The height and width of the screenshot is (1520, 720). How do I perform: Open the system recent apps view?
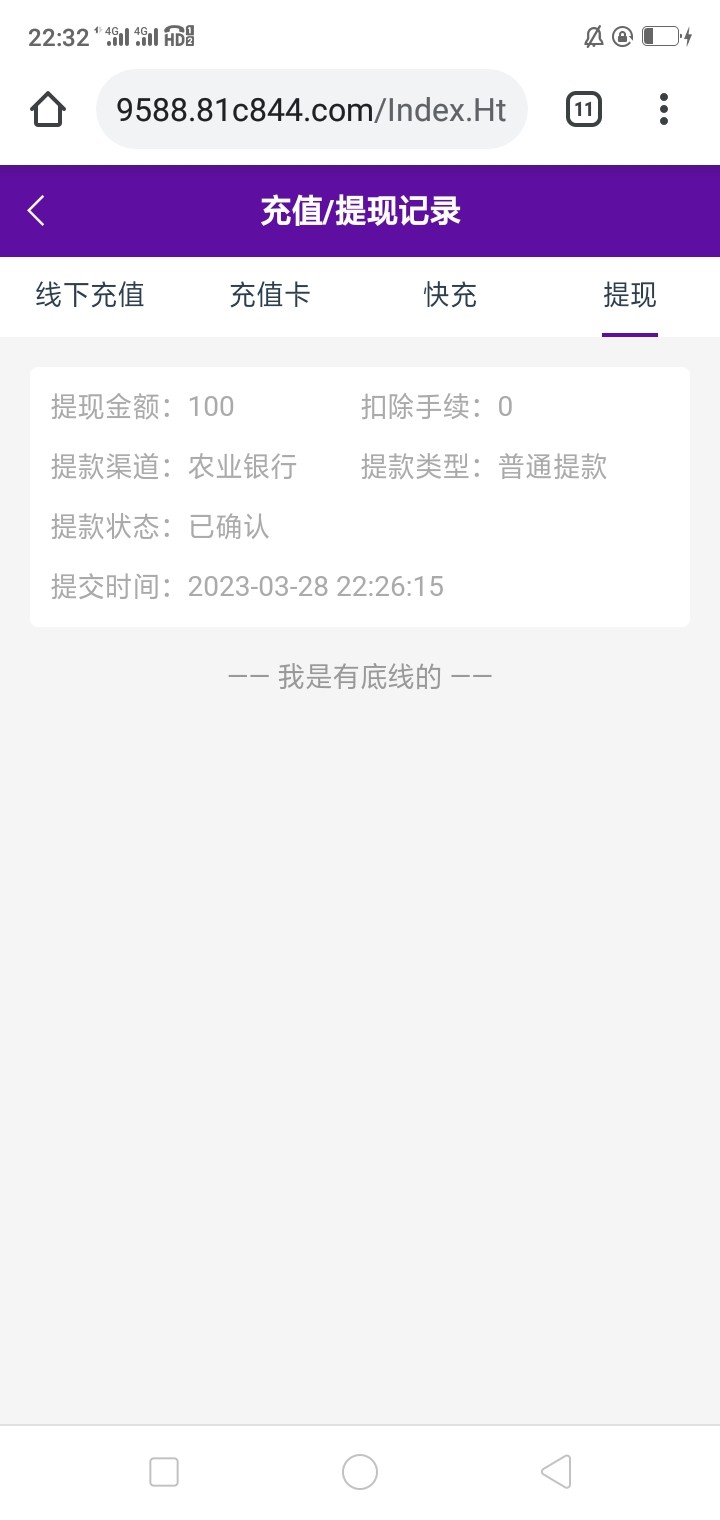coord(164,1472)
